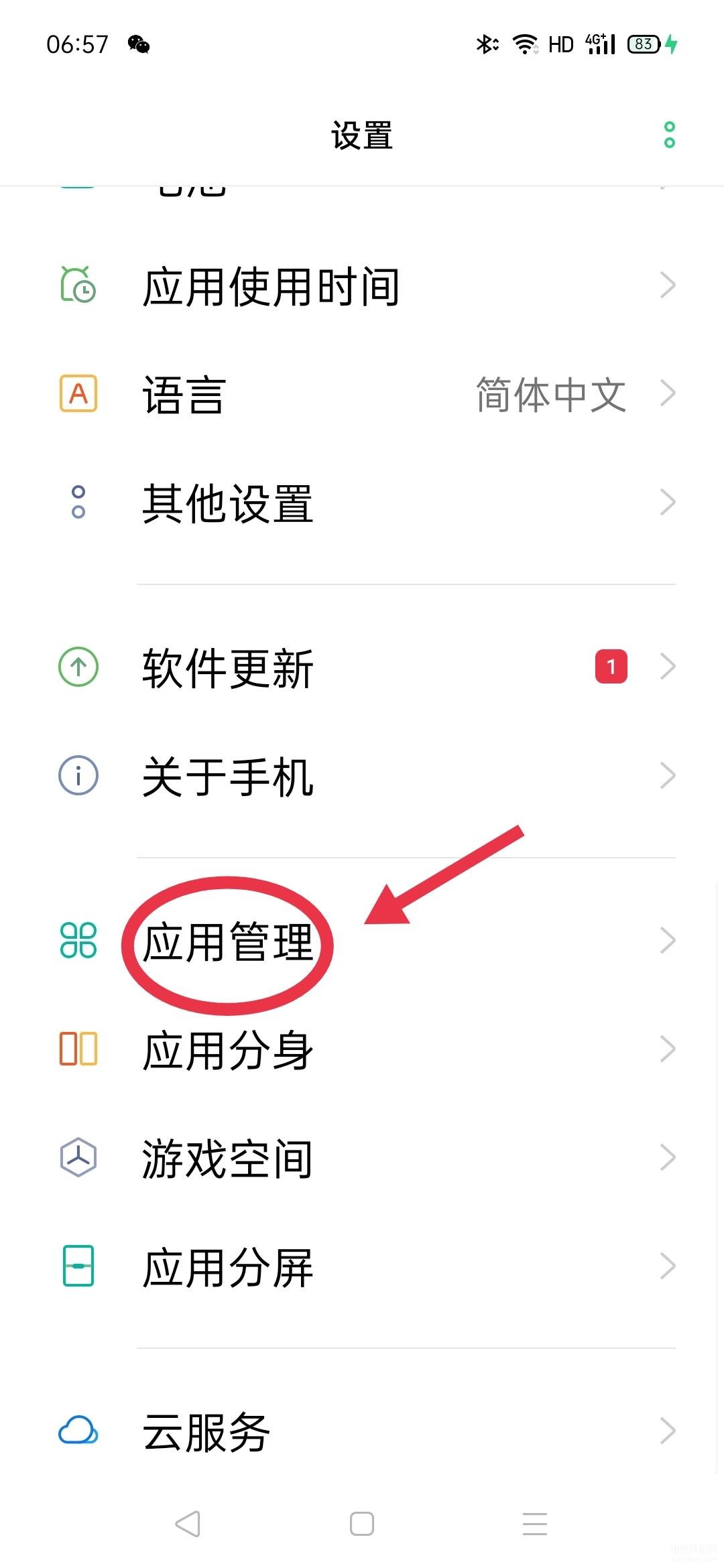Open 其他设置 row
The image size is (724, 1568).
click(362, 503)
